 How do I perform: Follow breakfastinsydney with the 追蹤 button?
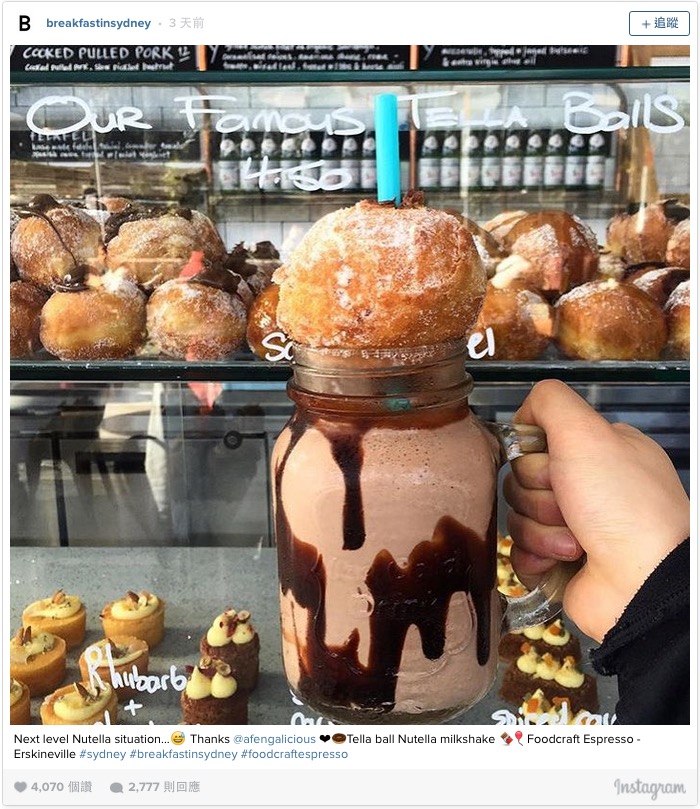point(659,23)
